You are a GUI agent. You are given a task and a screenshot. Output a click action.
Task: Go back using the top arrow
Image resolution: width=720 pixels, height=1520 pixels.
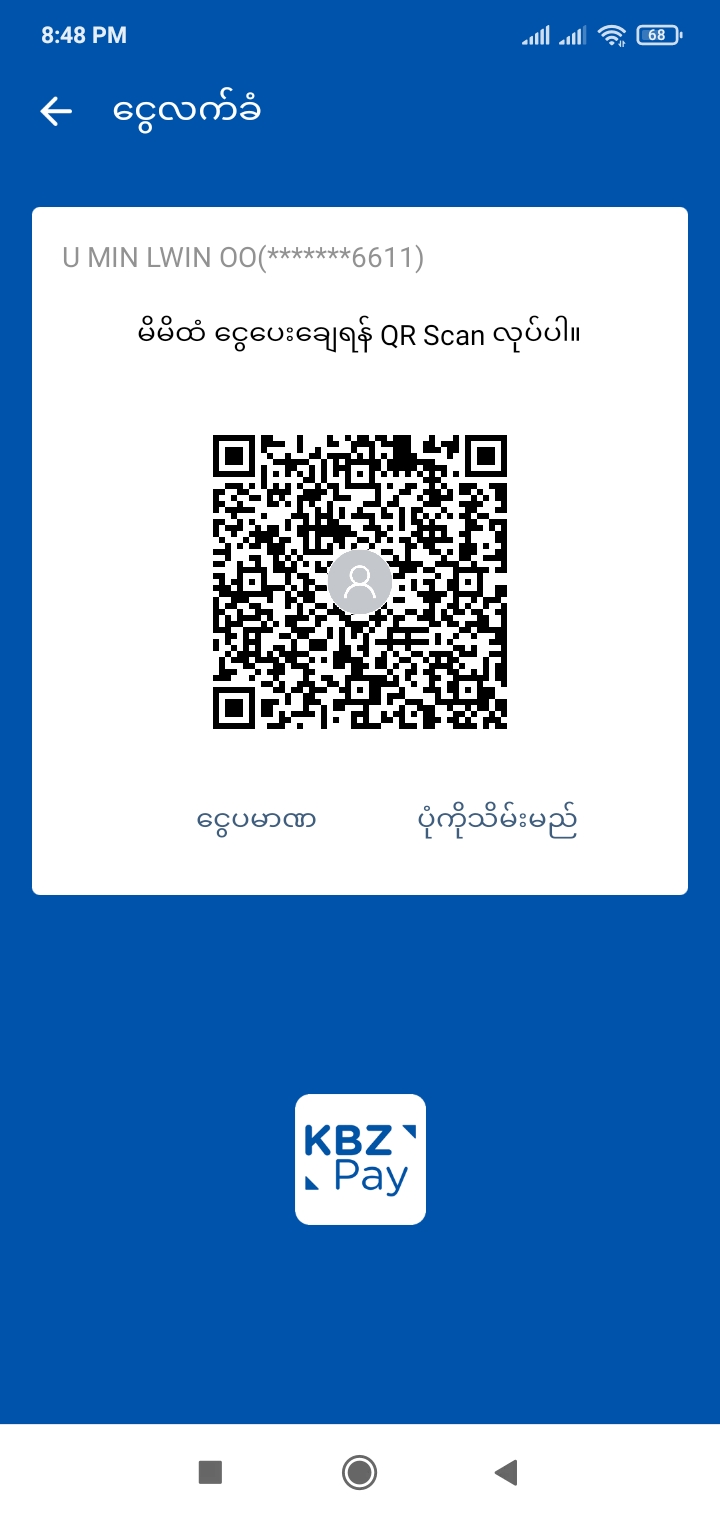click(x=56, y=111)
